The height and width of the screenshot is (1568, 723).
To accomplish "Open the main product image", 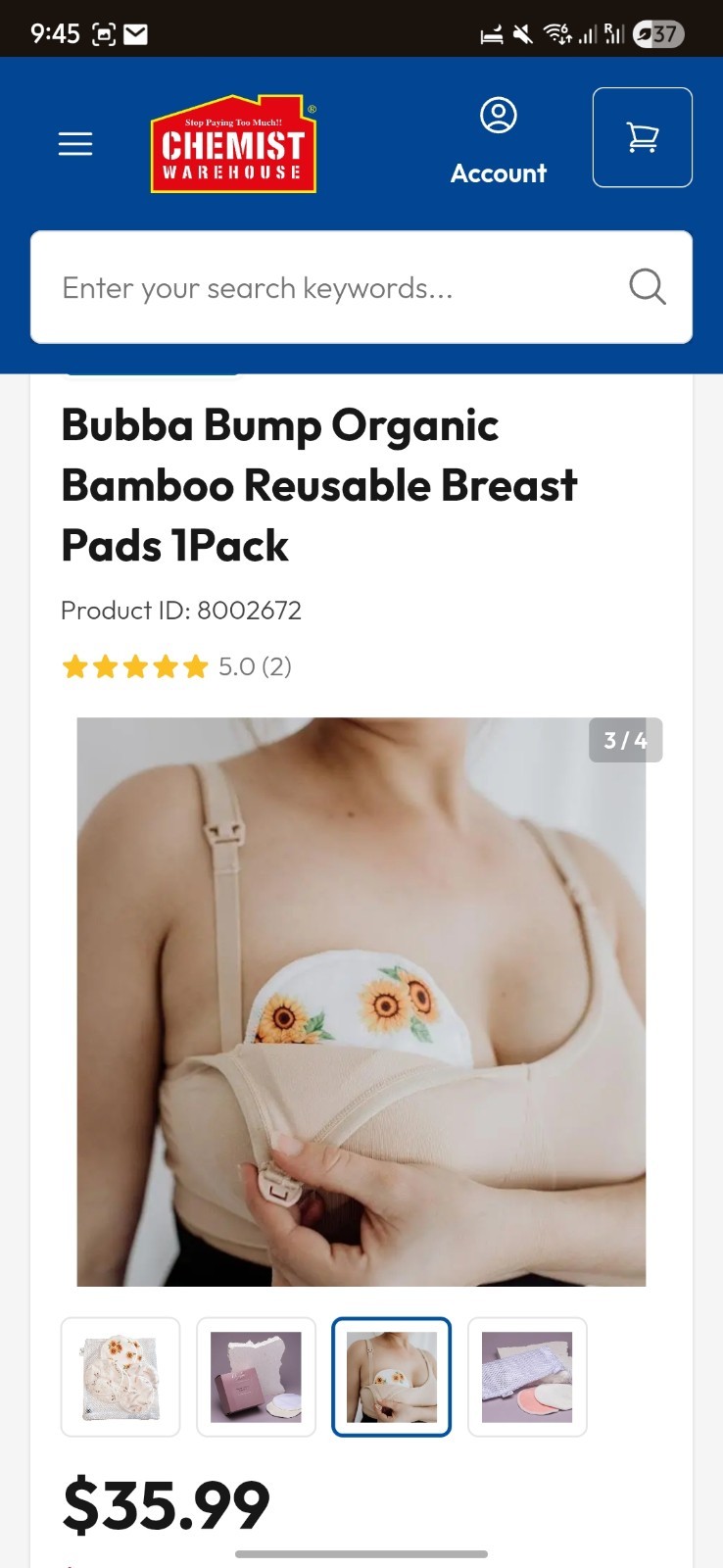I will coord(361,1002).
